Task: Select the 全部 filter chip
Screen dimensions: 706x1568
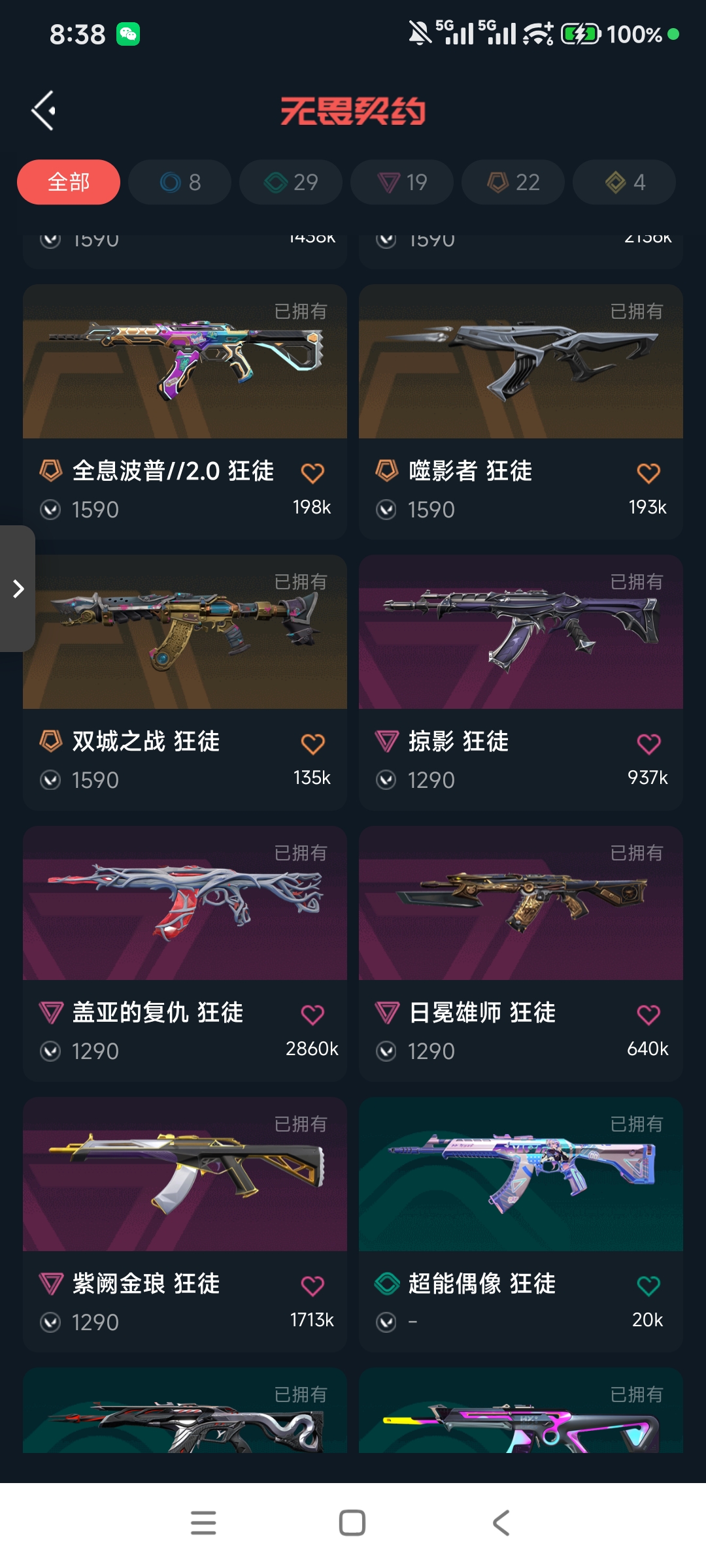Action: click(x=69, y=182)
